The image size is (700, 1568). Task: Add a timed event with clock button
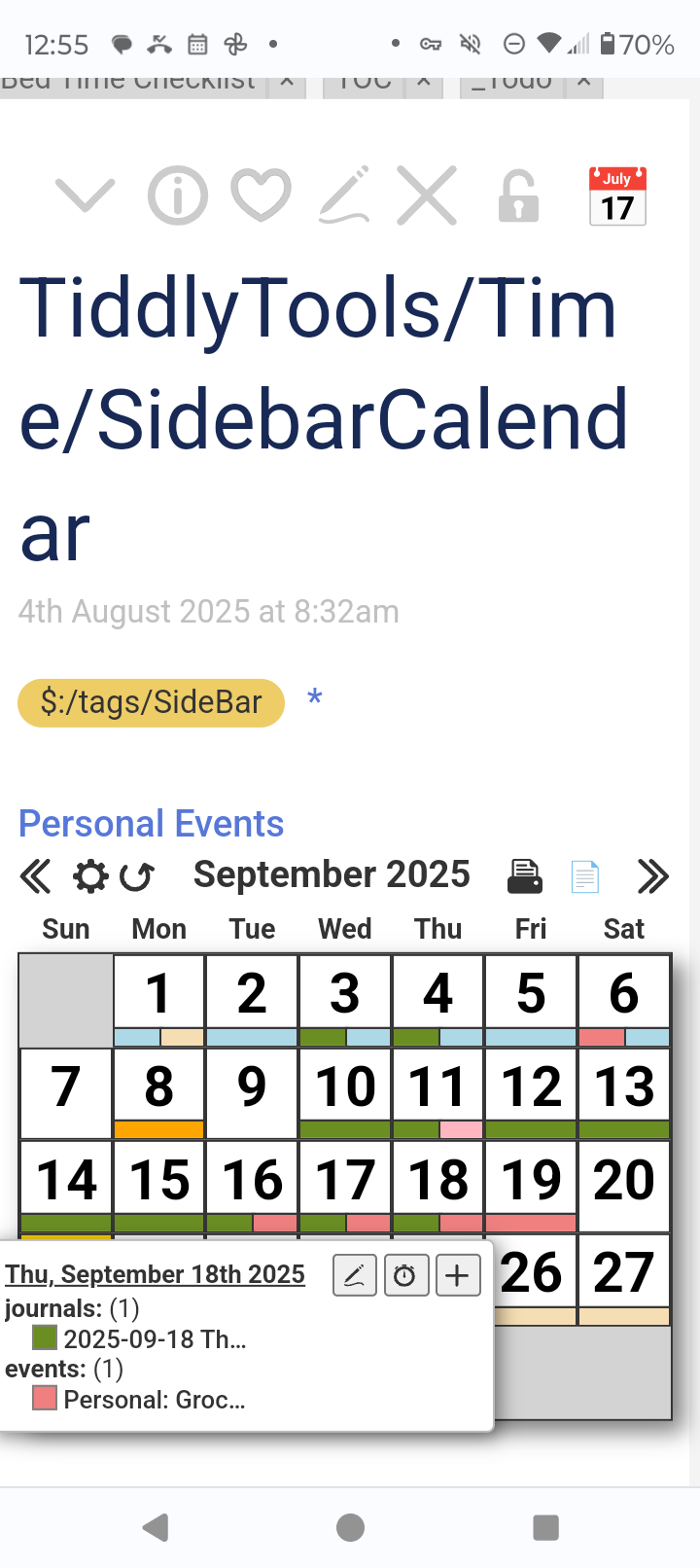(406, 1275)
